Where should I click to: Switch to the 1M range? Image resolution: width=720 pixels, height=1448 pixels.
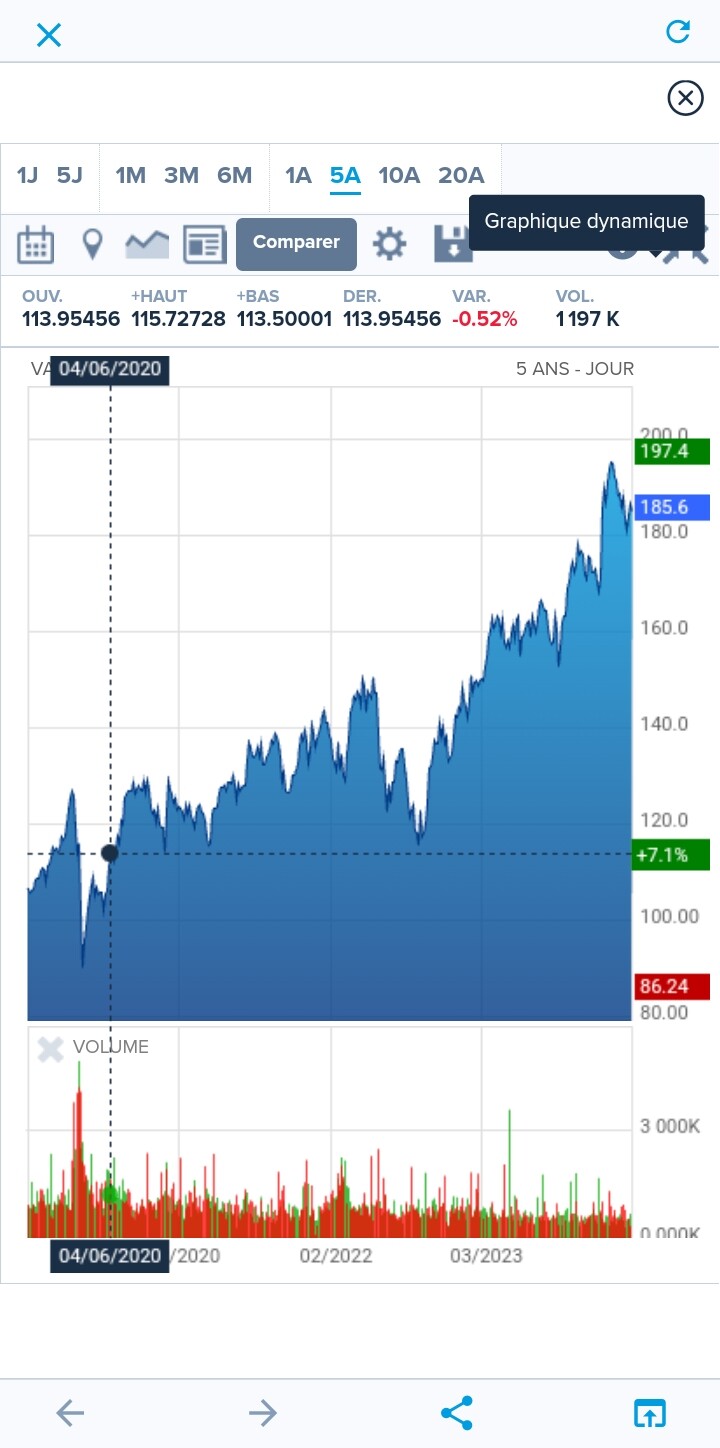click(x=131, y=176)
